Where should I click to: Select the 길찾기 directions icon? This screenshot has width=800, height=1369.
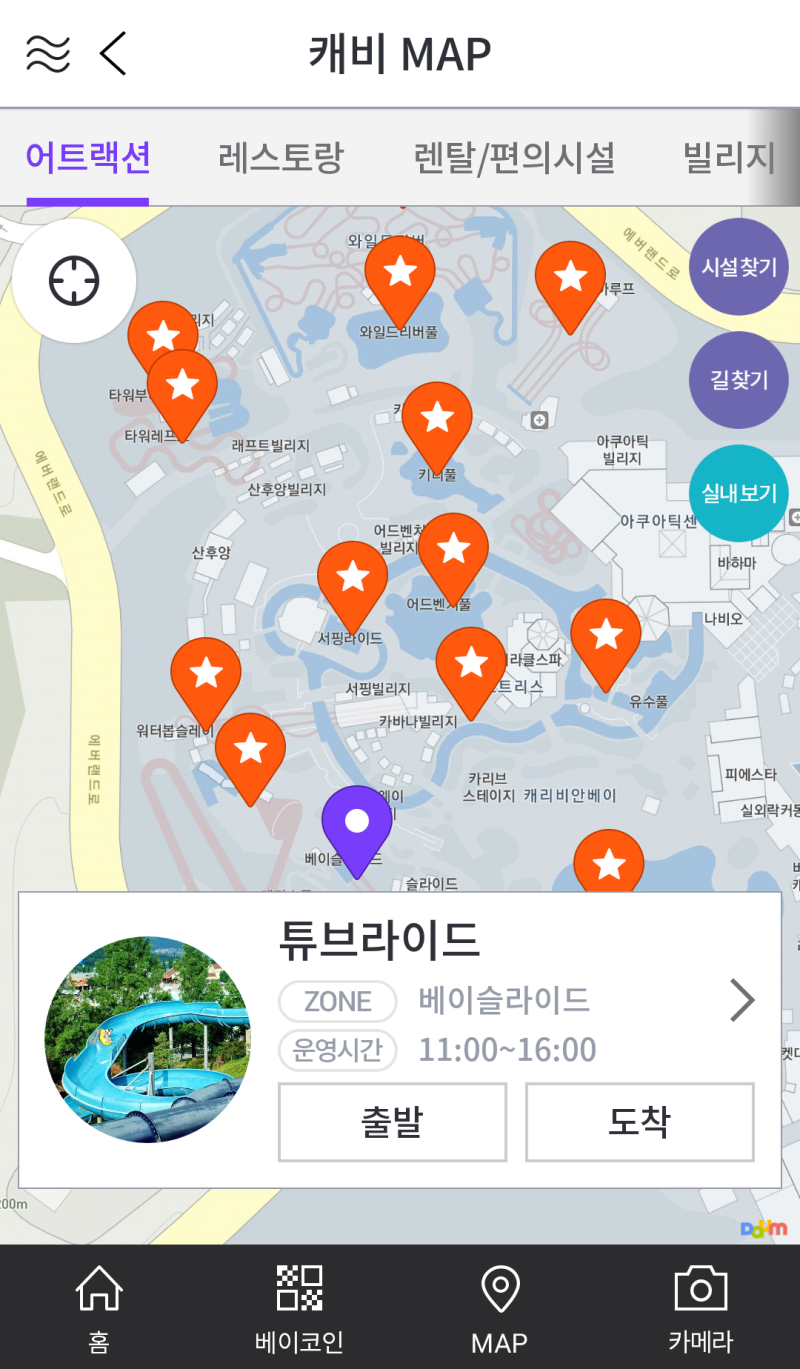click(x=739, y=380)
